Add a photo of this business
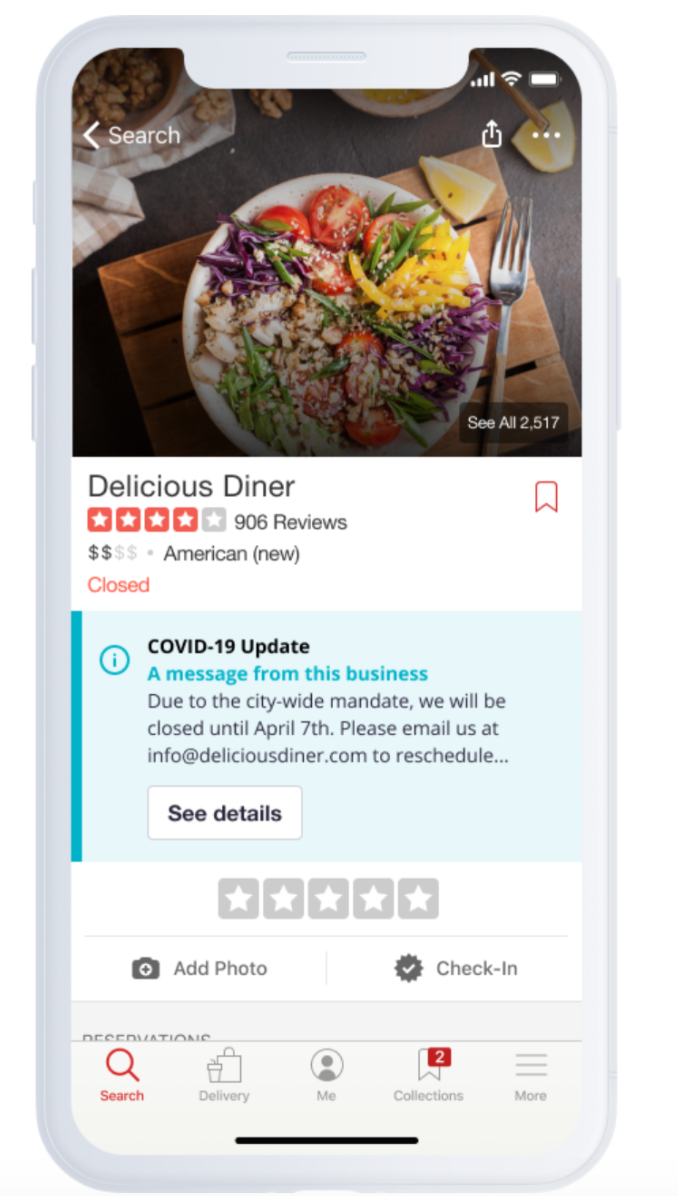The image size is (678, 1196). click(x=200, y=969)
